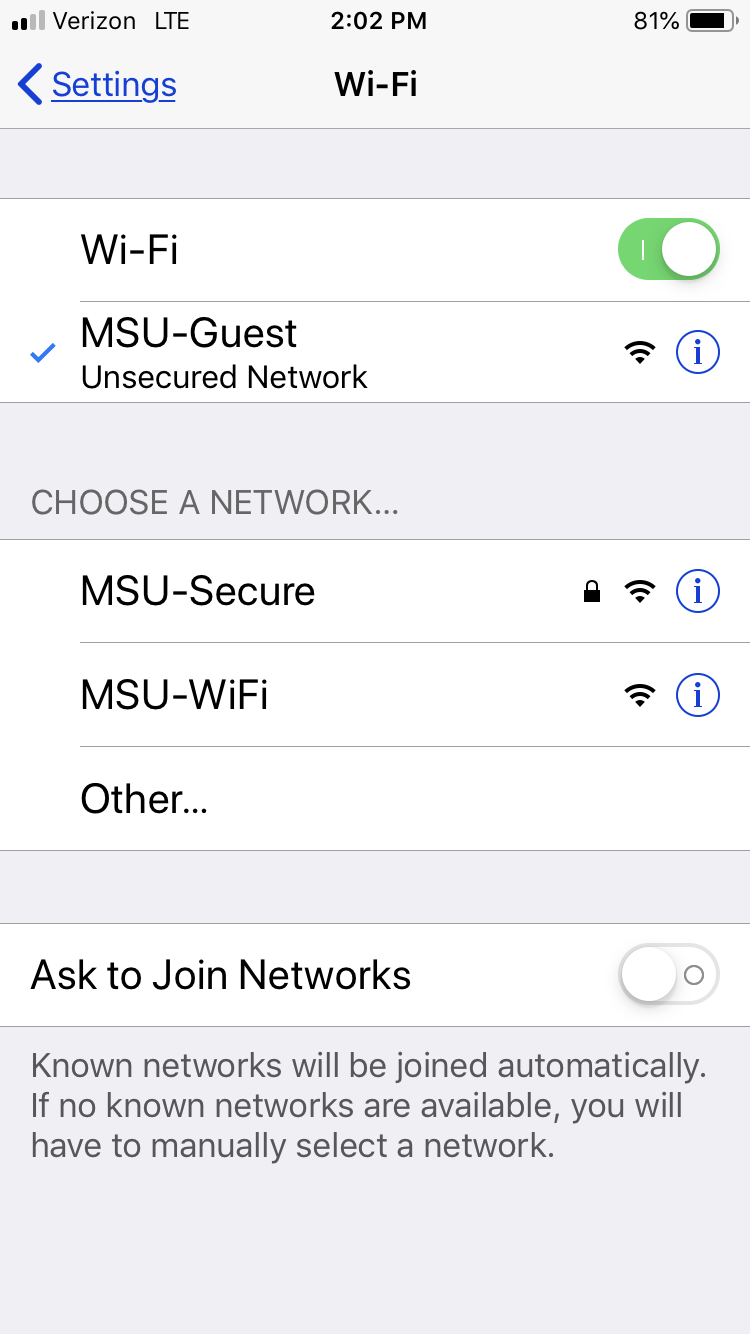Connect to MSU-WiFi network
The width and height of the screenshot is (750, 1334).
[300, 695]
